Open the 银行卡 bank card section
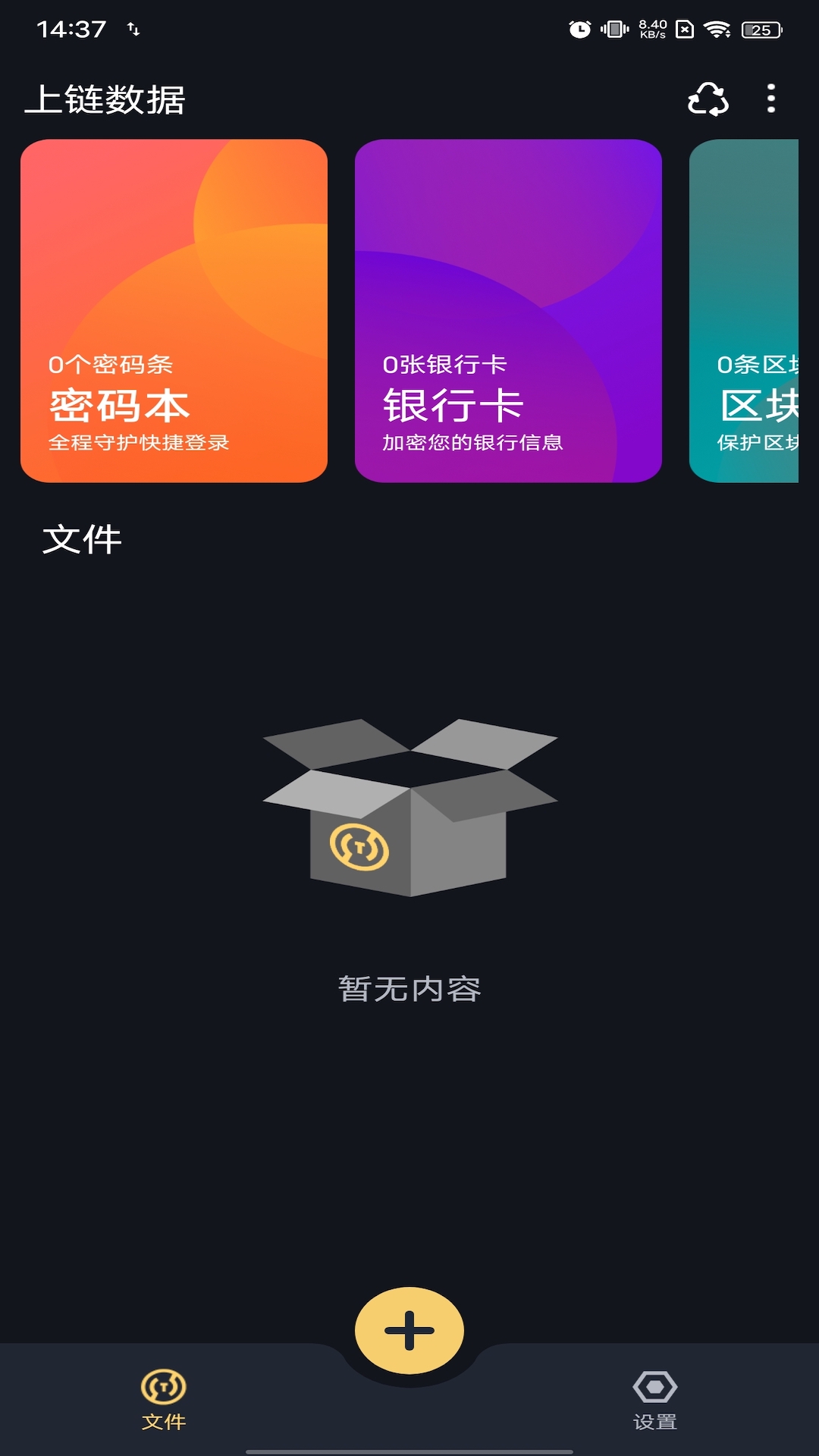The width and height of the screenshot is (819, 1456). (507, 311)
